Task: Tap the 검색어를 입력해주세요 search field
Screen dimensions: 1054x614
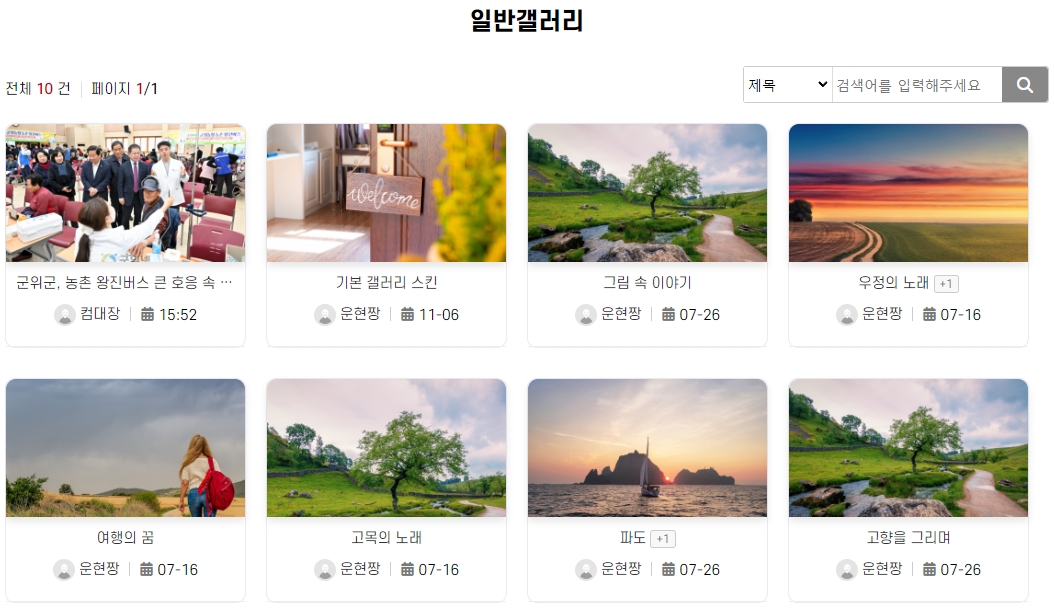Action: (916, 85)
